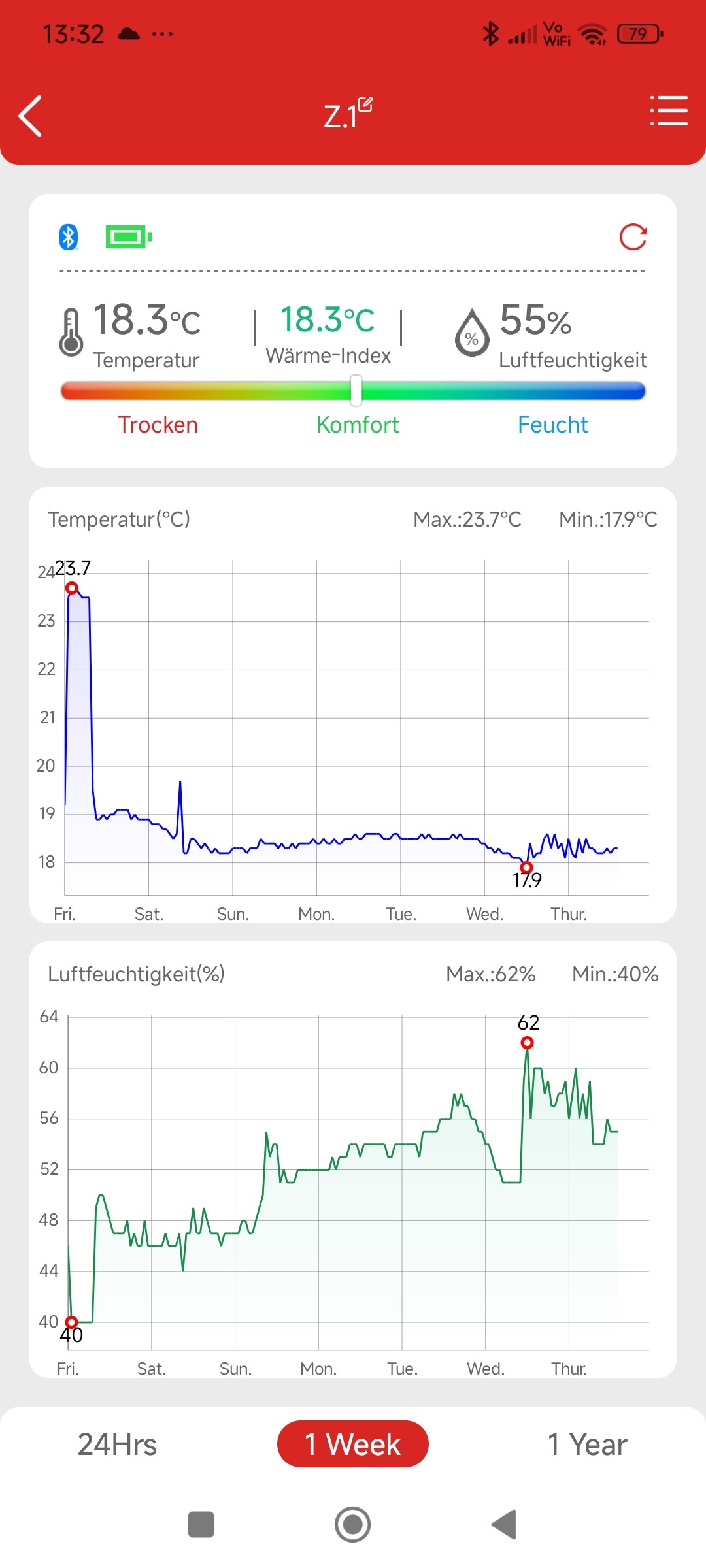Open the list menu icon
This screenshot has height=1568, width=706.
coord(669,110)
